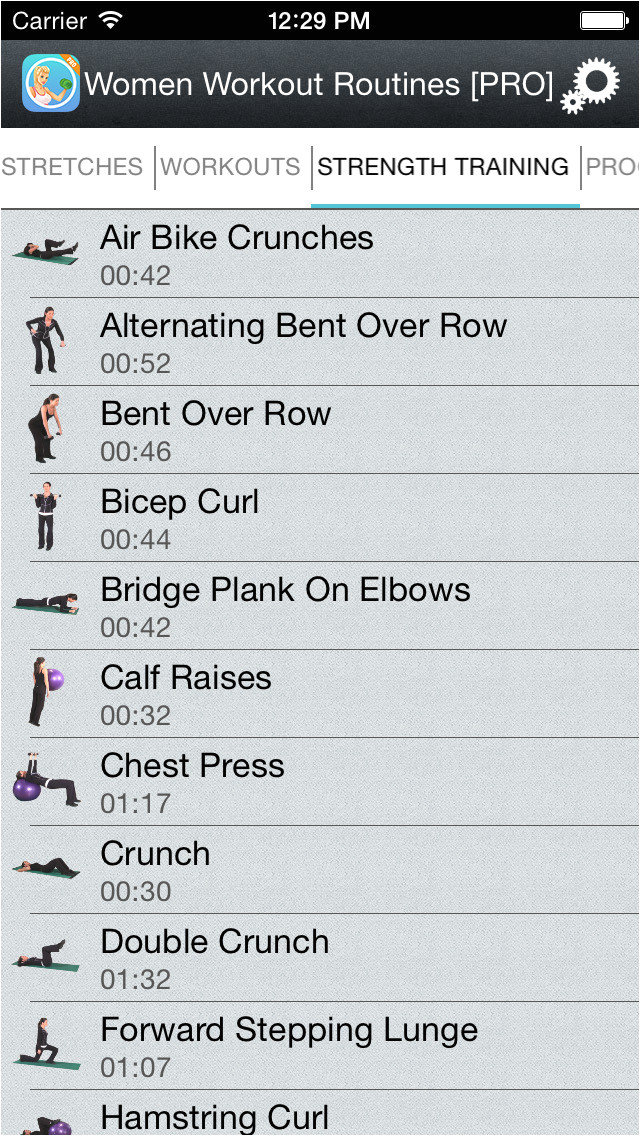Switch to the Stretches tab

(x=72, y=167)
